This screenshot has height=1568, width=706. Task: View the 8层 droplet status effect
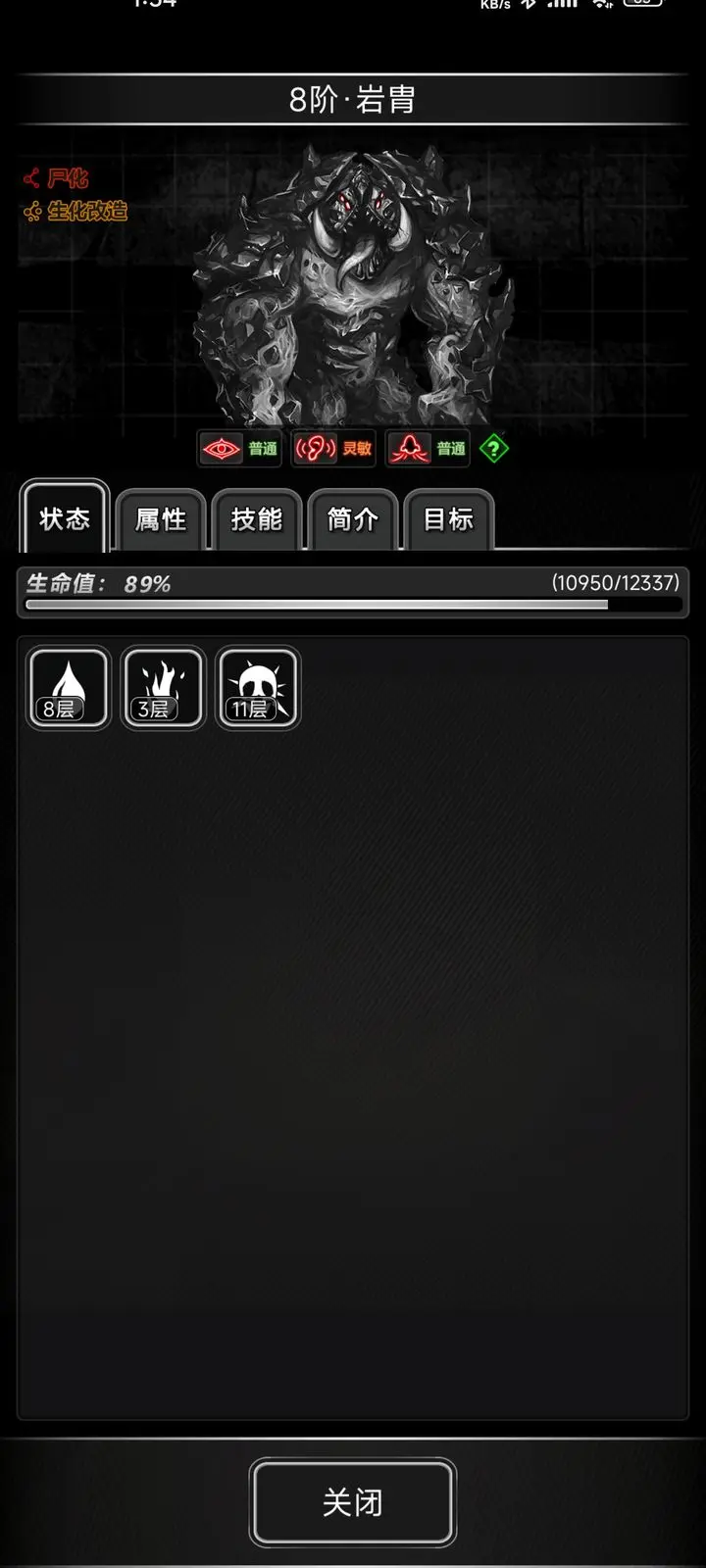68,688
